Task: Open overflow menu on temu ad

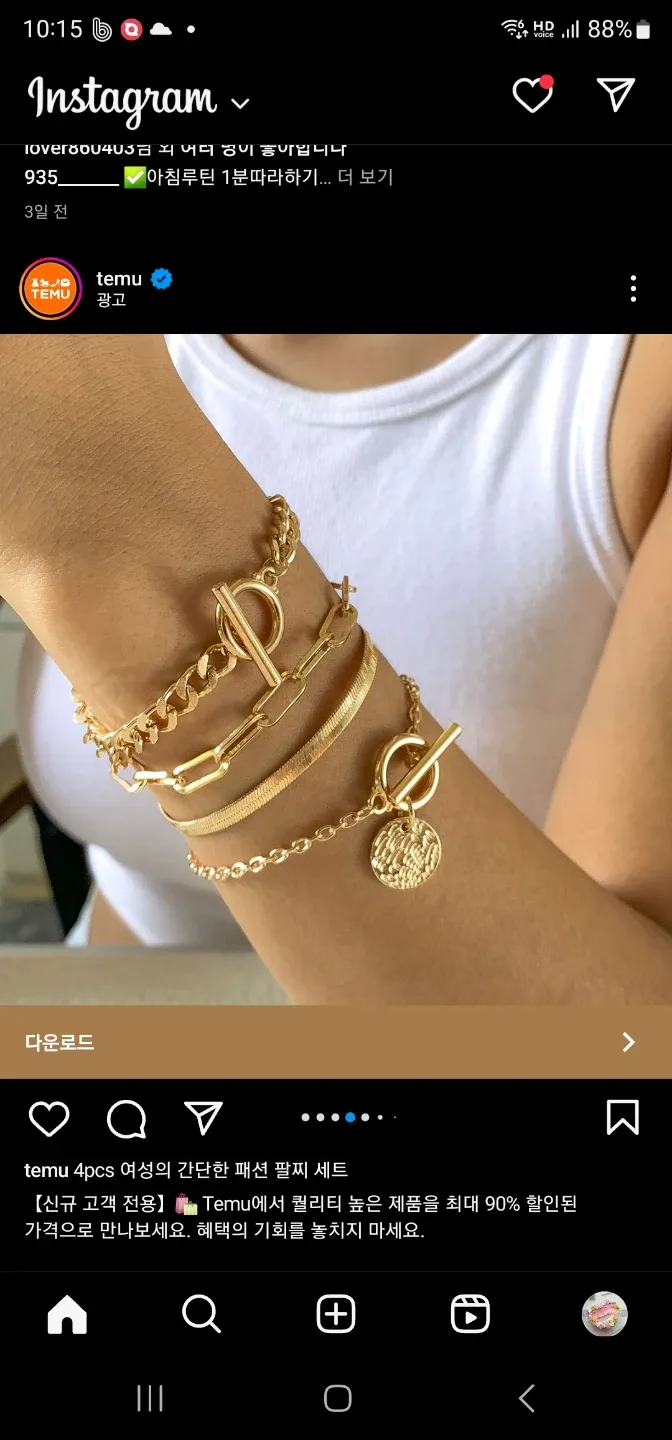Action: (633, 288)
